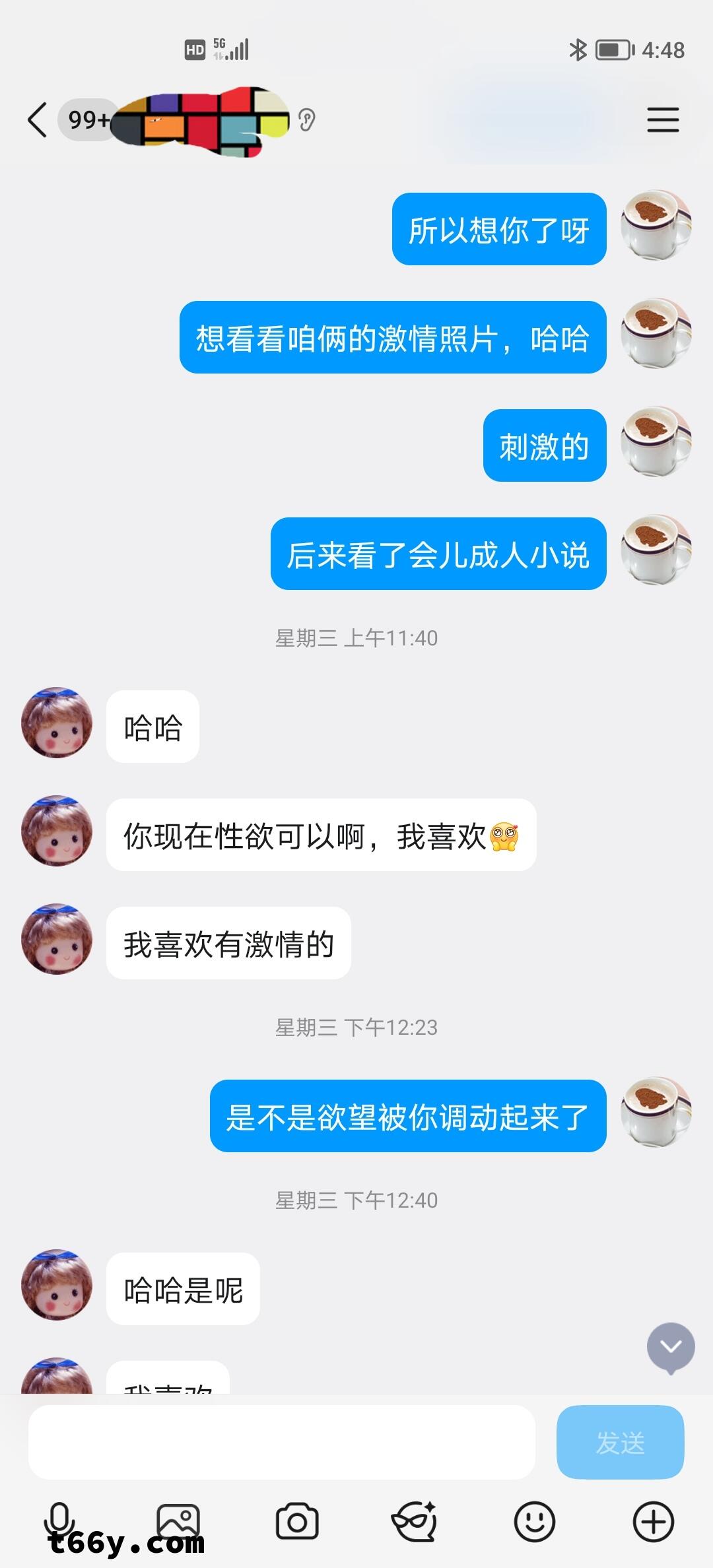713x1568 pixels.
Task: Record a voice message
Action: pos(59,1521)
